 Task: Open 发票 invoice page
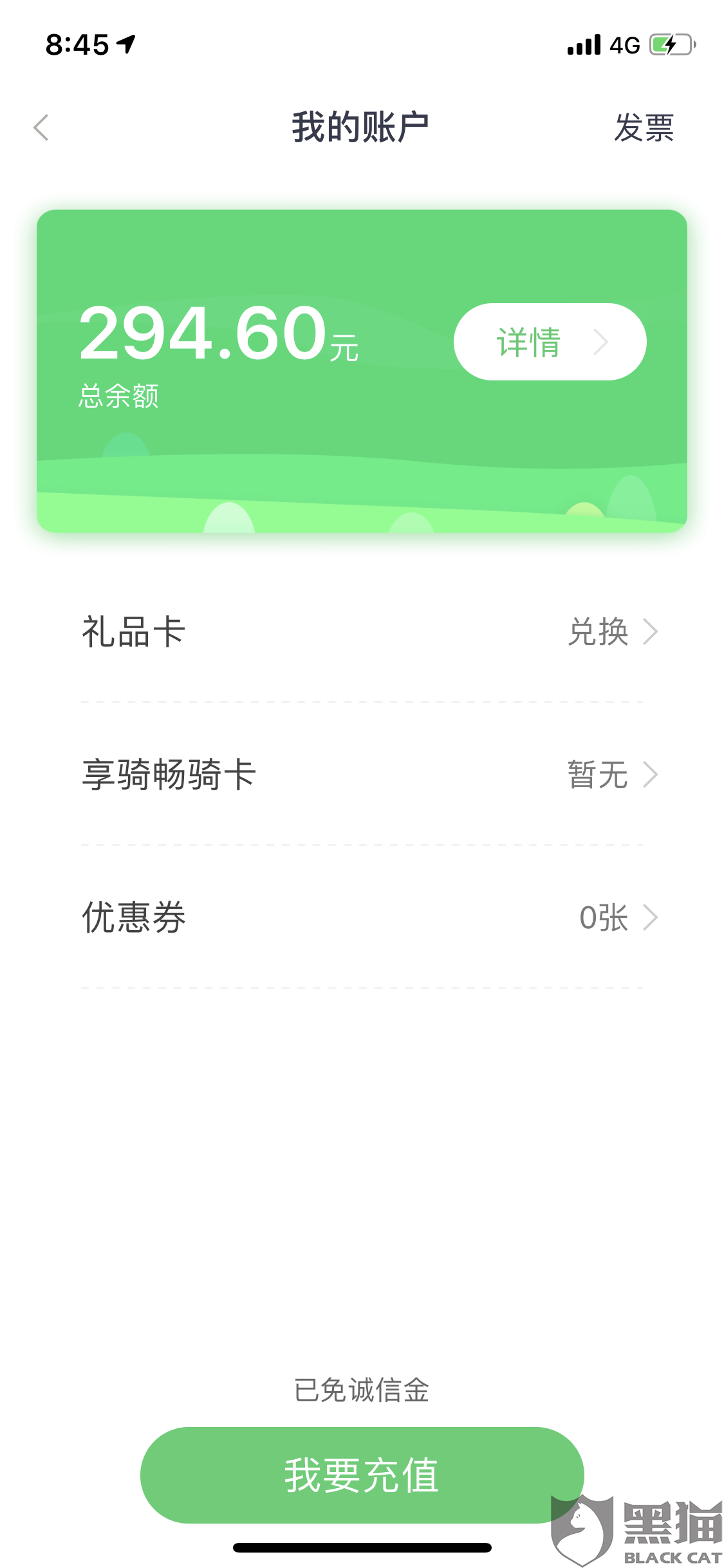(x=643, y=127)
